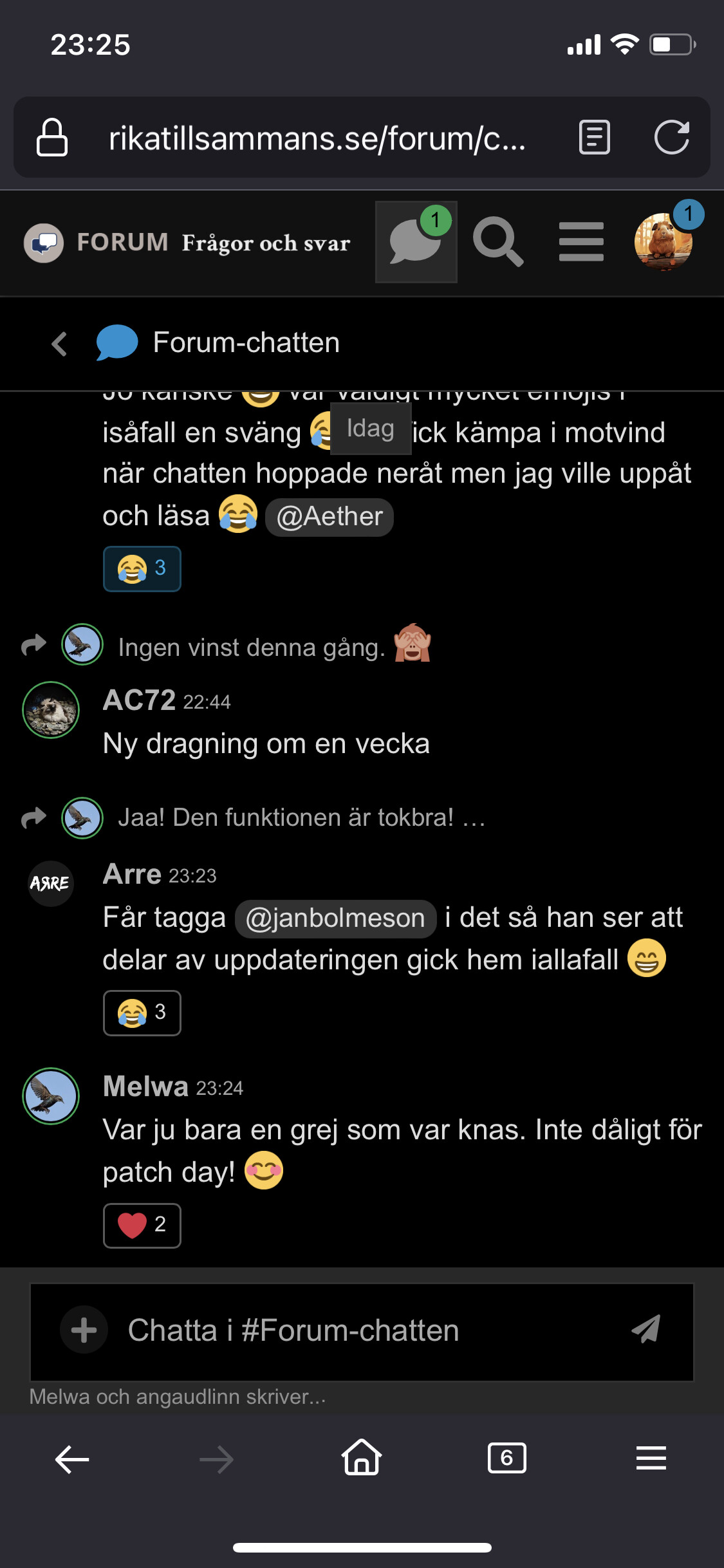Go back from Forum-chatten channel

point(59,344)
